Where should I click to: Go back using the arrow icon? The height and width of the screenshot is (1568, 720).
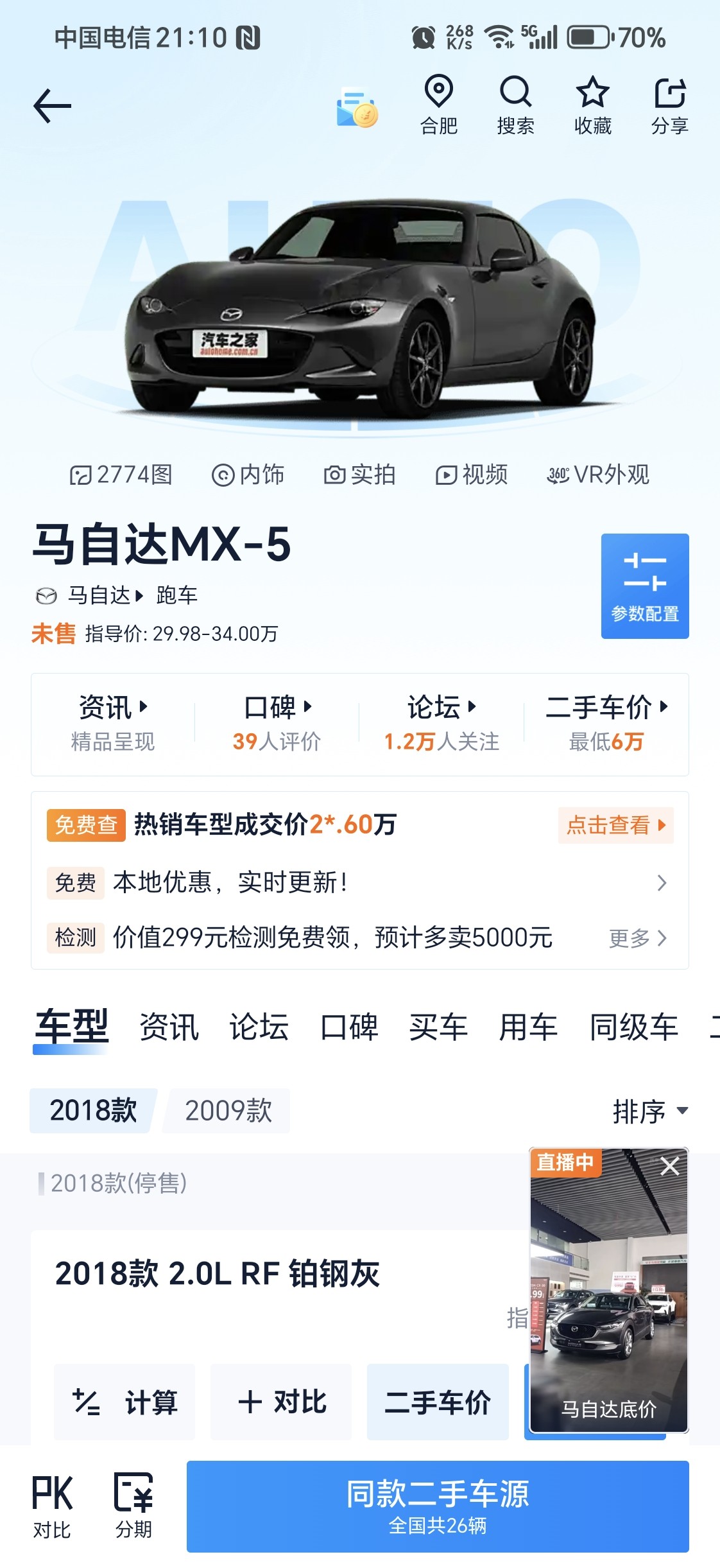tap(52, 106)
